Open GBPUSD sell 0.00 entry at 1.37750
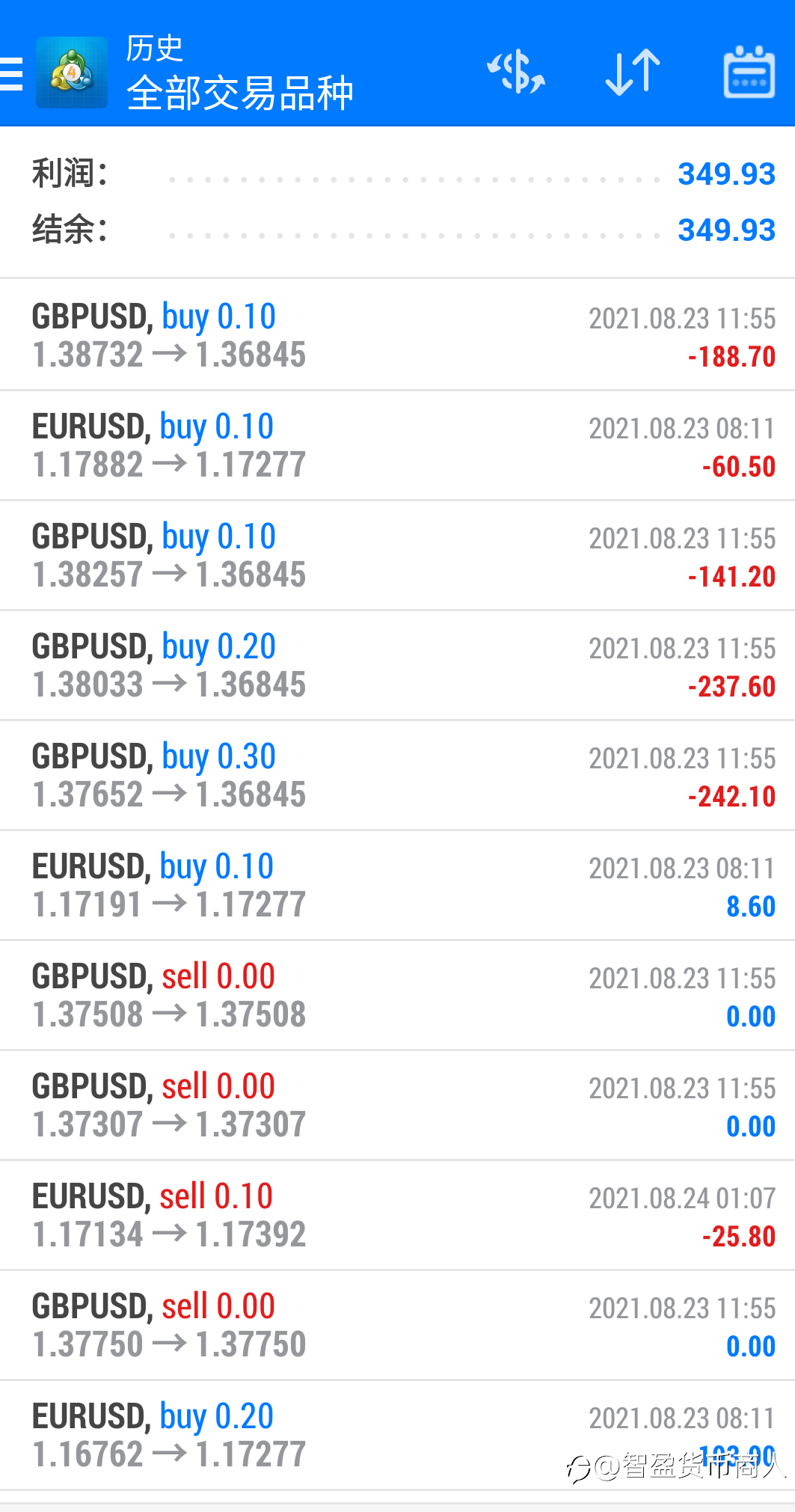This screenshot has width=795, height=1512. tap(397, 1325)
